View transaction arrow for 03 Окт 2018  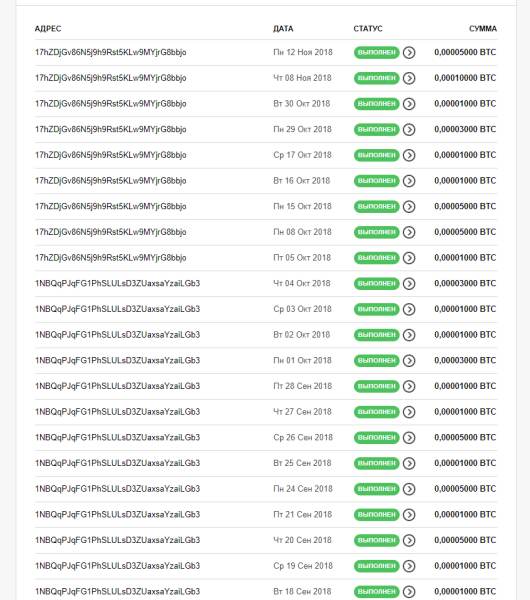click(x=409, y=309)
